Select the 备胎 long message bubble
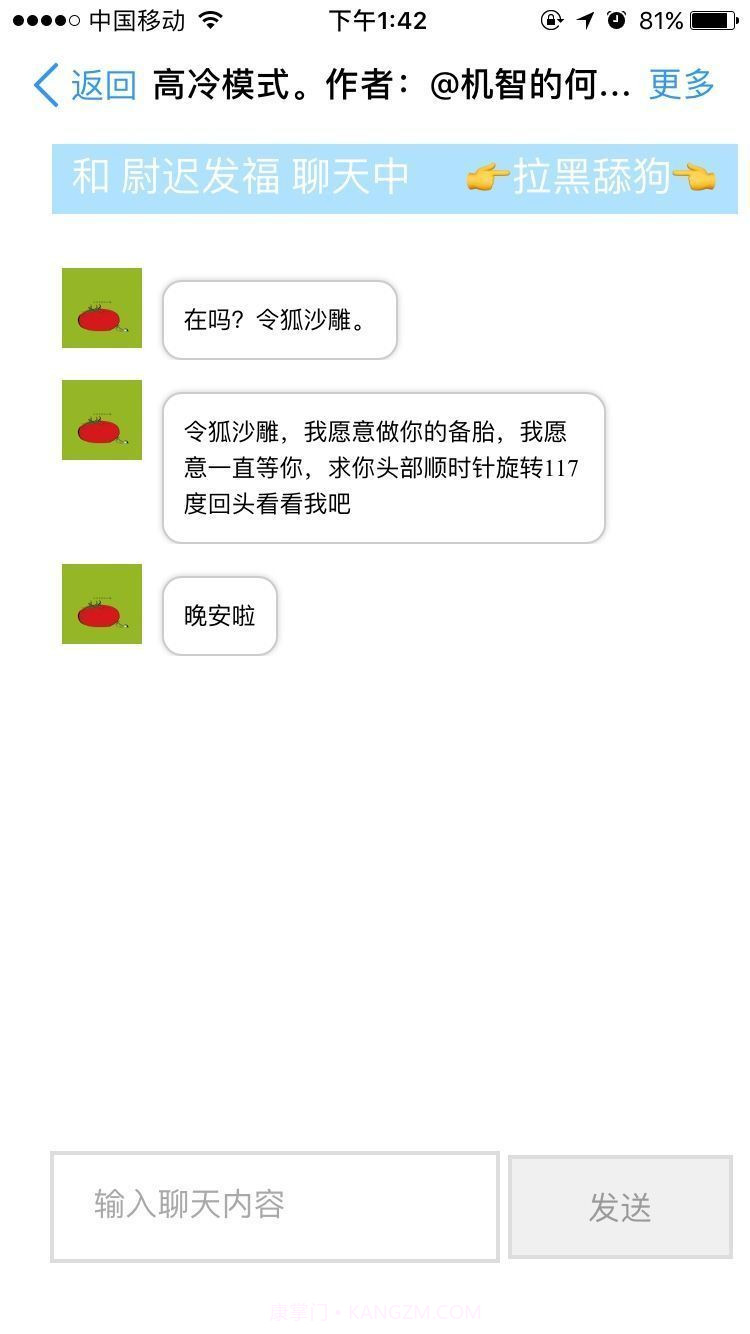The image size is (750, 1334). [x=392, y=467]
